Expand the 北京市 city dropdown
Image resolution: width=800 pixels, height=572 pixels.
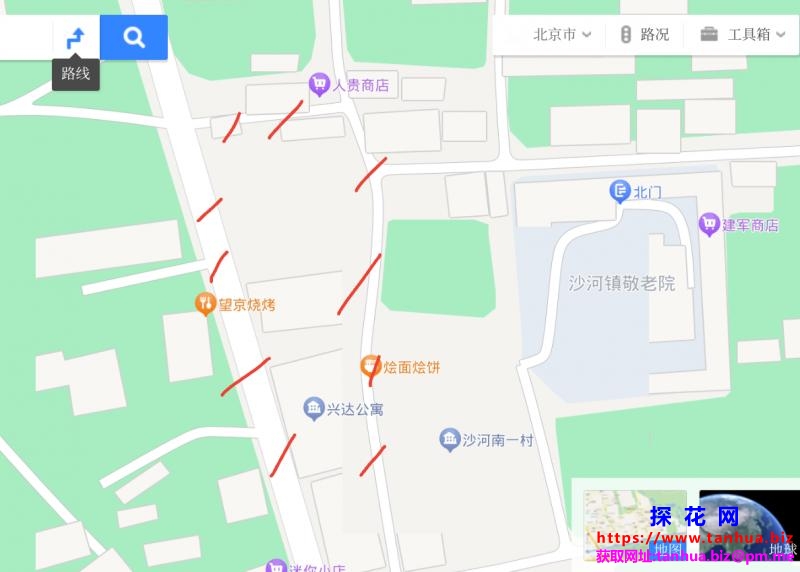[x=562, y=34]
